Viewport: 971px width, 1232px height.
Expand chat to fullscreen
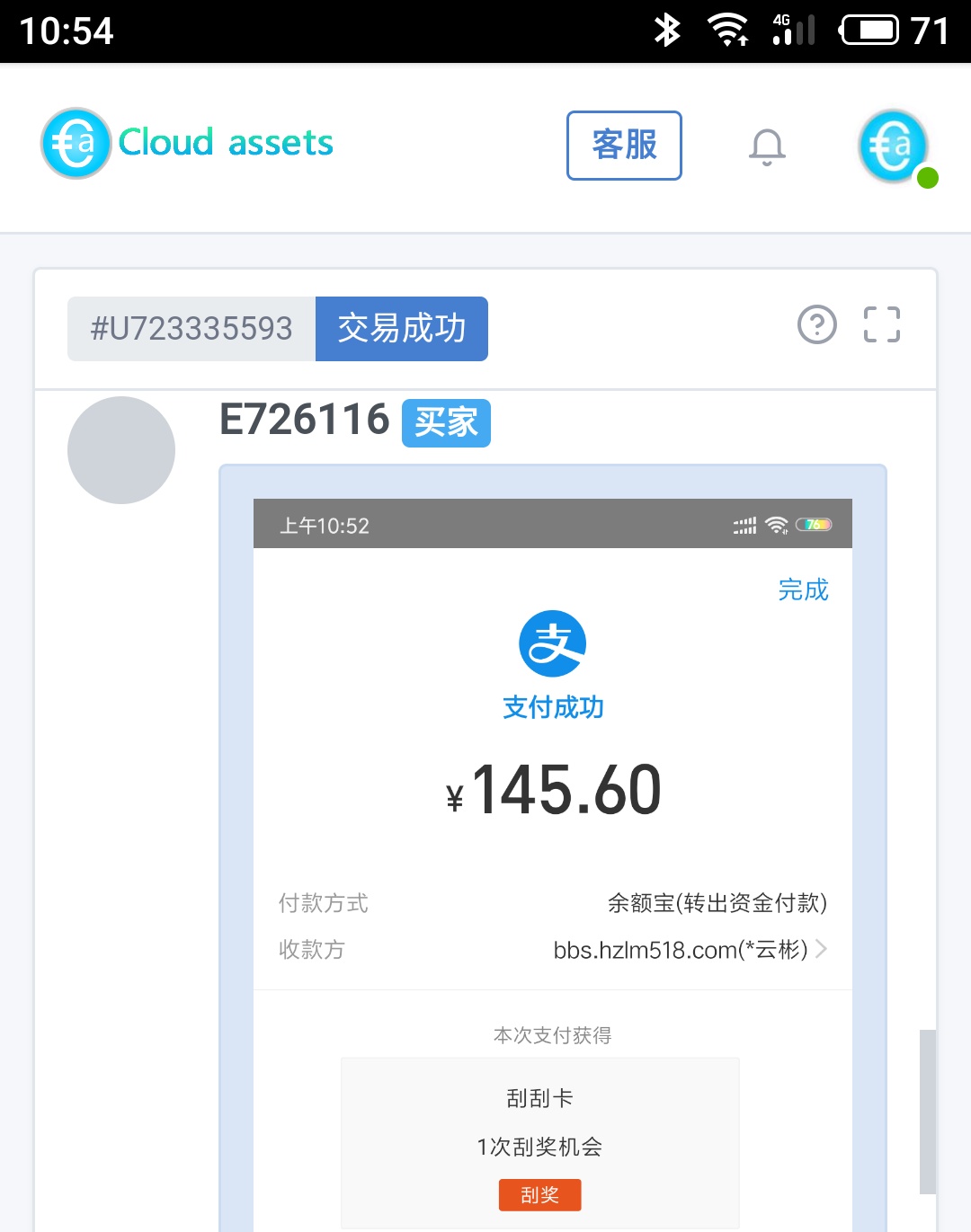(881, 324)
